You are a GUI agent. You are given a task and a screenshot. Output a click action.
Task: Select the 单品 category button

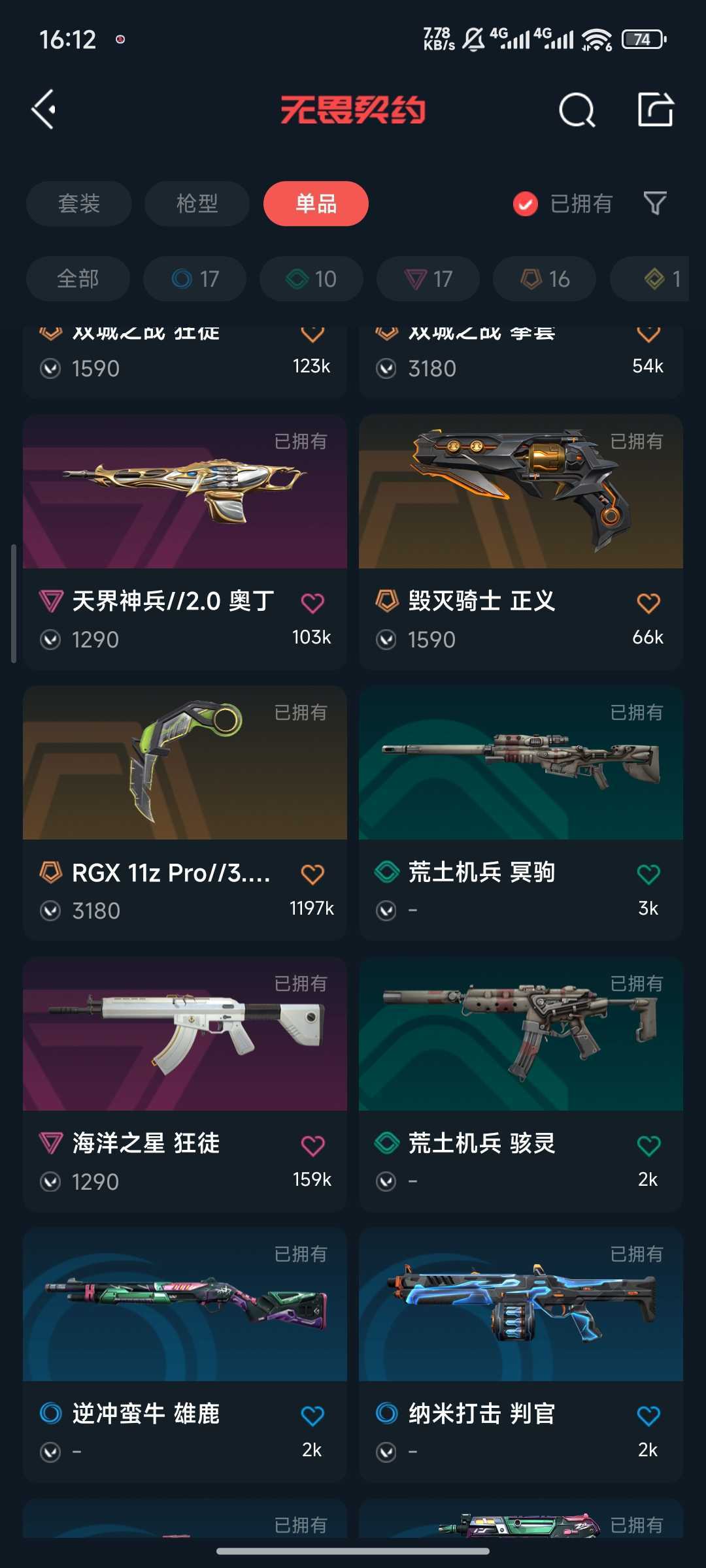pos(315,204)
